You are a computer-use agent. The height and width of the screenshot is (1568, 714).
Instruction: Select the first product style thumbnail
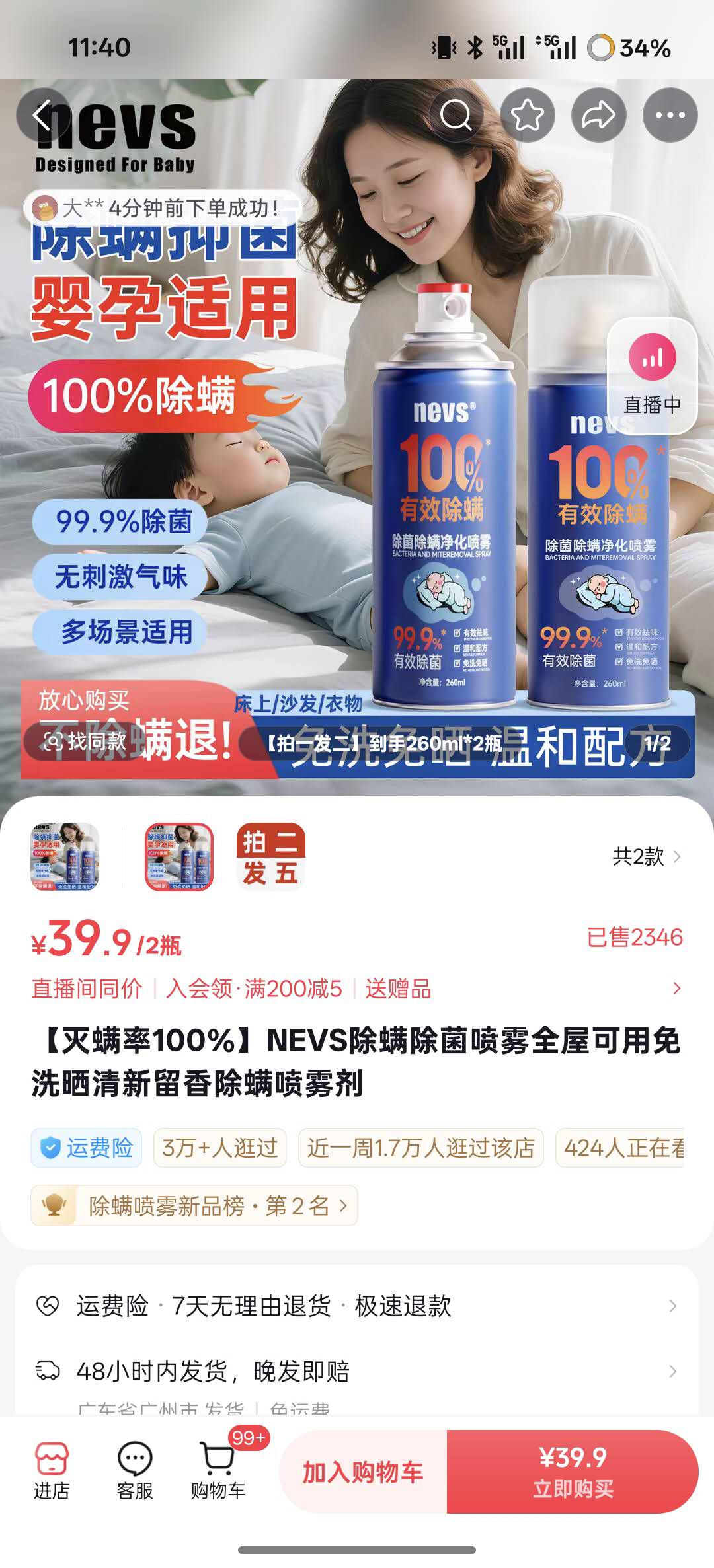click(65, 856)
